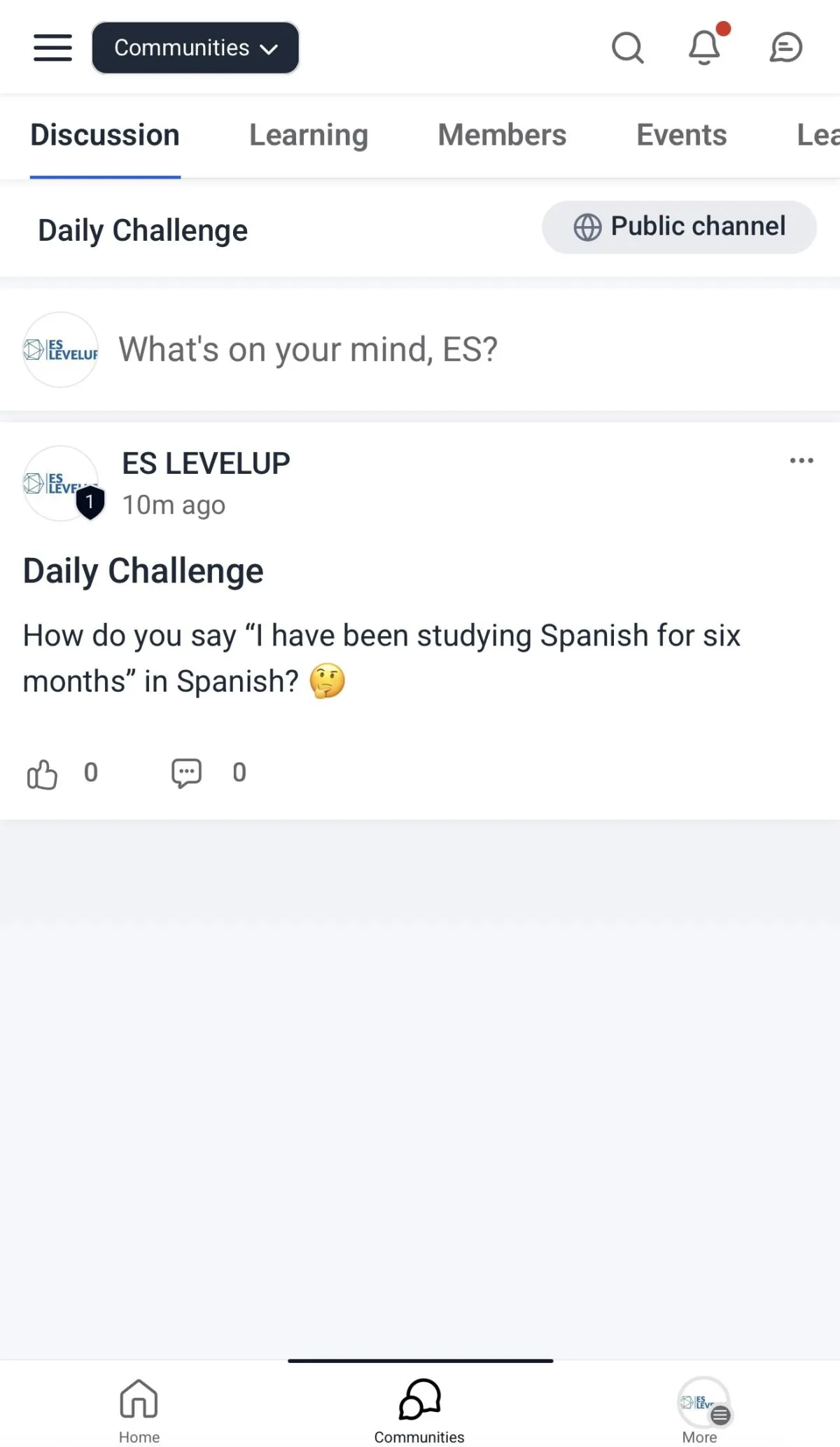This screenshot has height=1447, width=840.
Task: Open ES LEVELUP author profile
Action: pos(206,463)
